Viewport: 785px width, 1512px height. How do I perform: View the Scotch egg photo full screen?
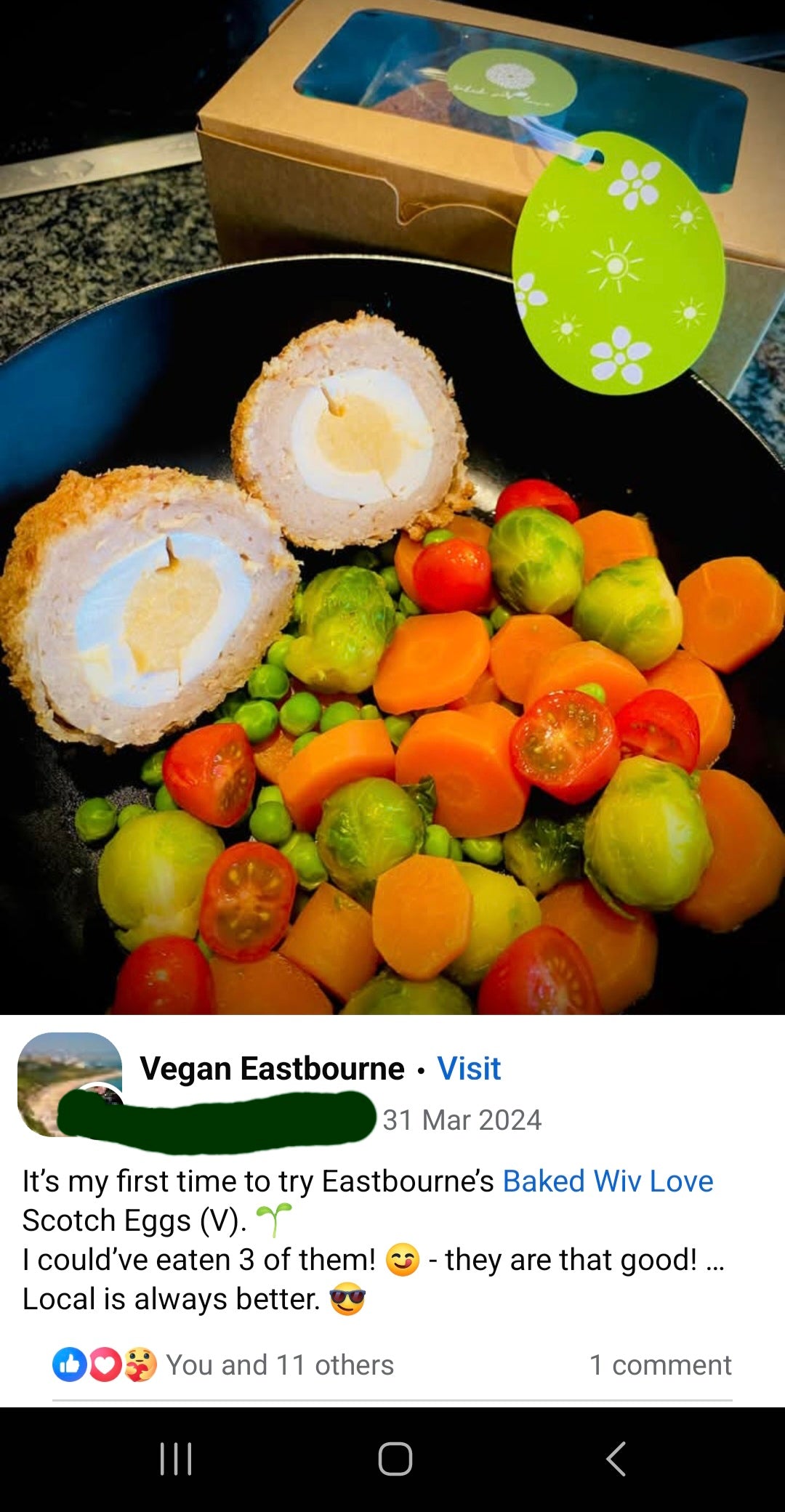click(x=392, y=509)
